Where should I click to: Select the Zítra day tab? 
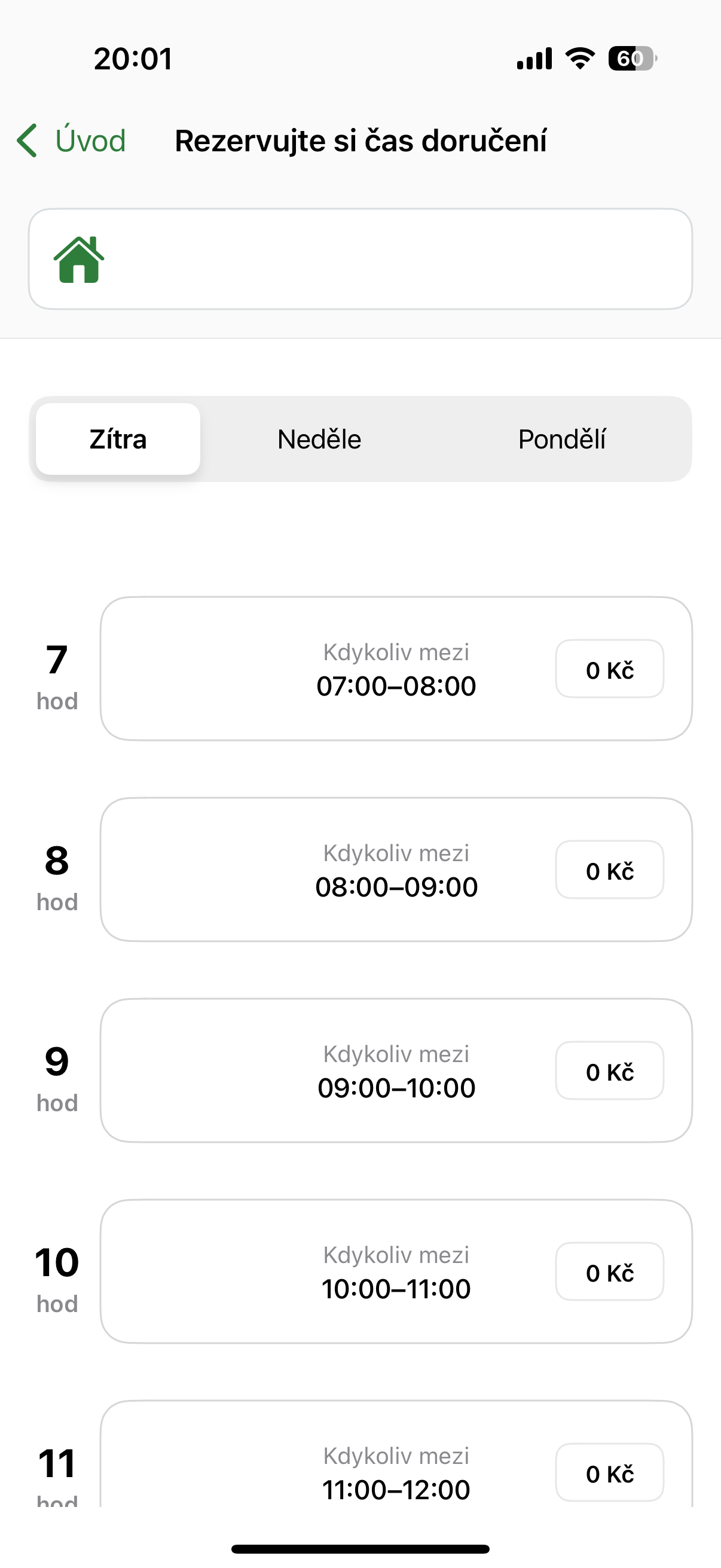118,440
